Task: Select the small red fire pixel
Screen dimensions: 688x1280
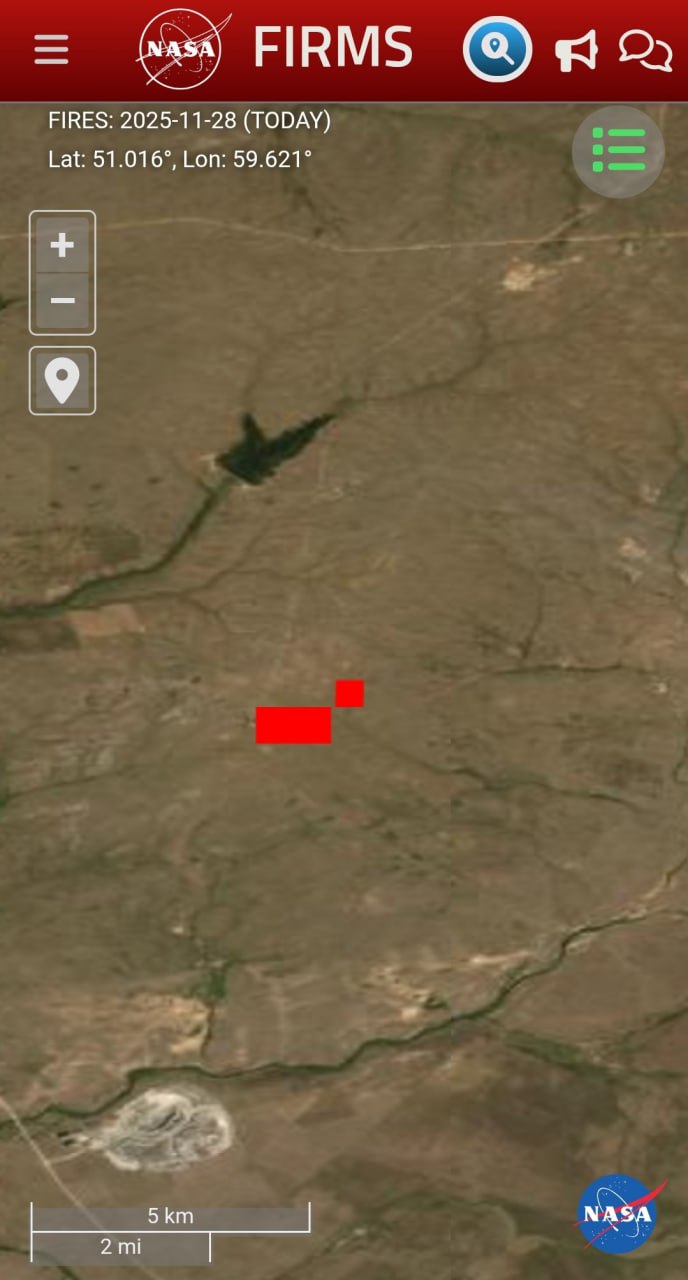Action: [x=349, y=693]
